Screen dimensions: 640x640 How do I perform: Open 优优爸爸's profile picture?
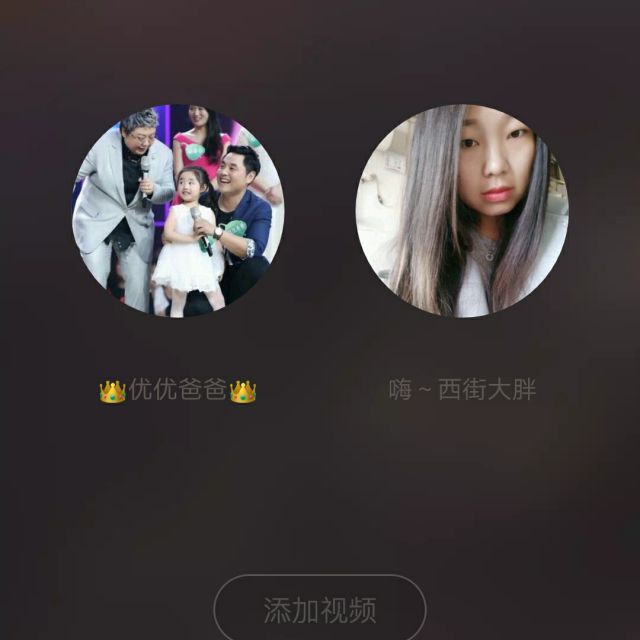(x=178, y=210)
